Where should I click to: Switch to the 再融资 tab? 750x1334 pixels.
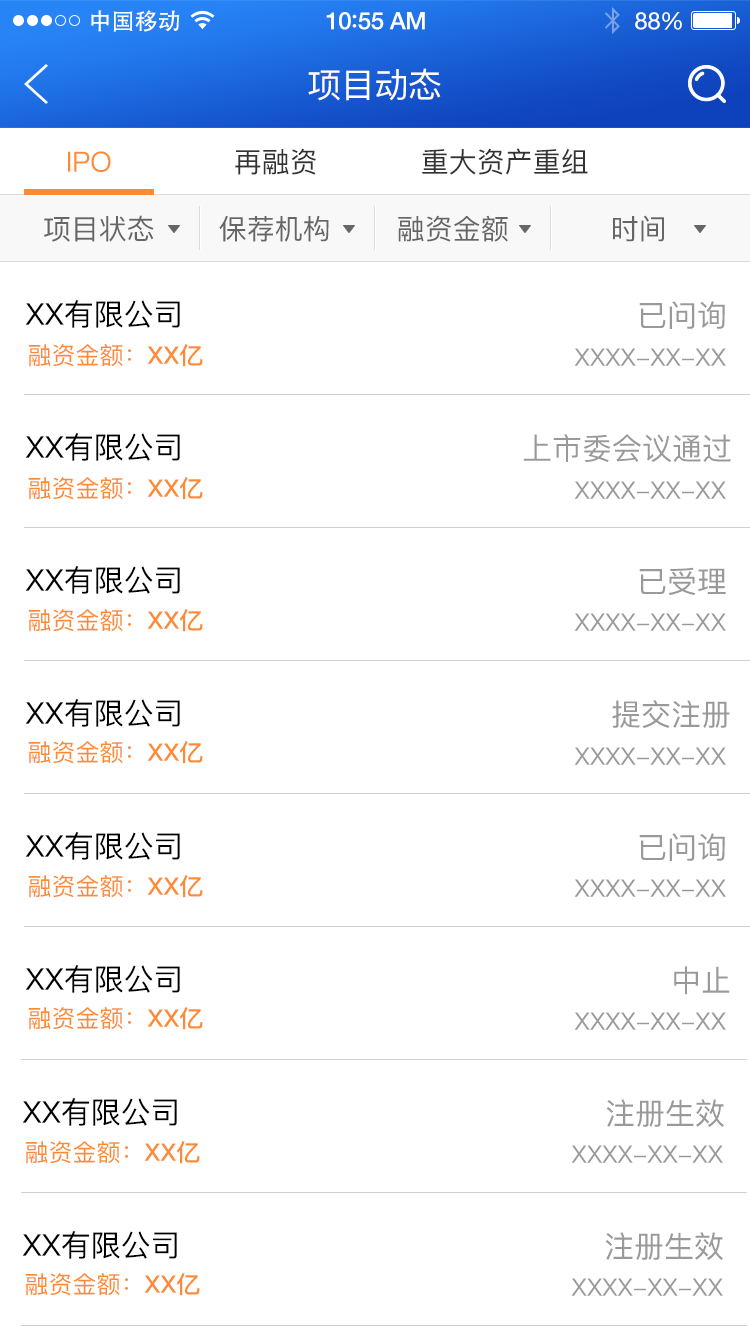pos(275,162)
